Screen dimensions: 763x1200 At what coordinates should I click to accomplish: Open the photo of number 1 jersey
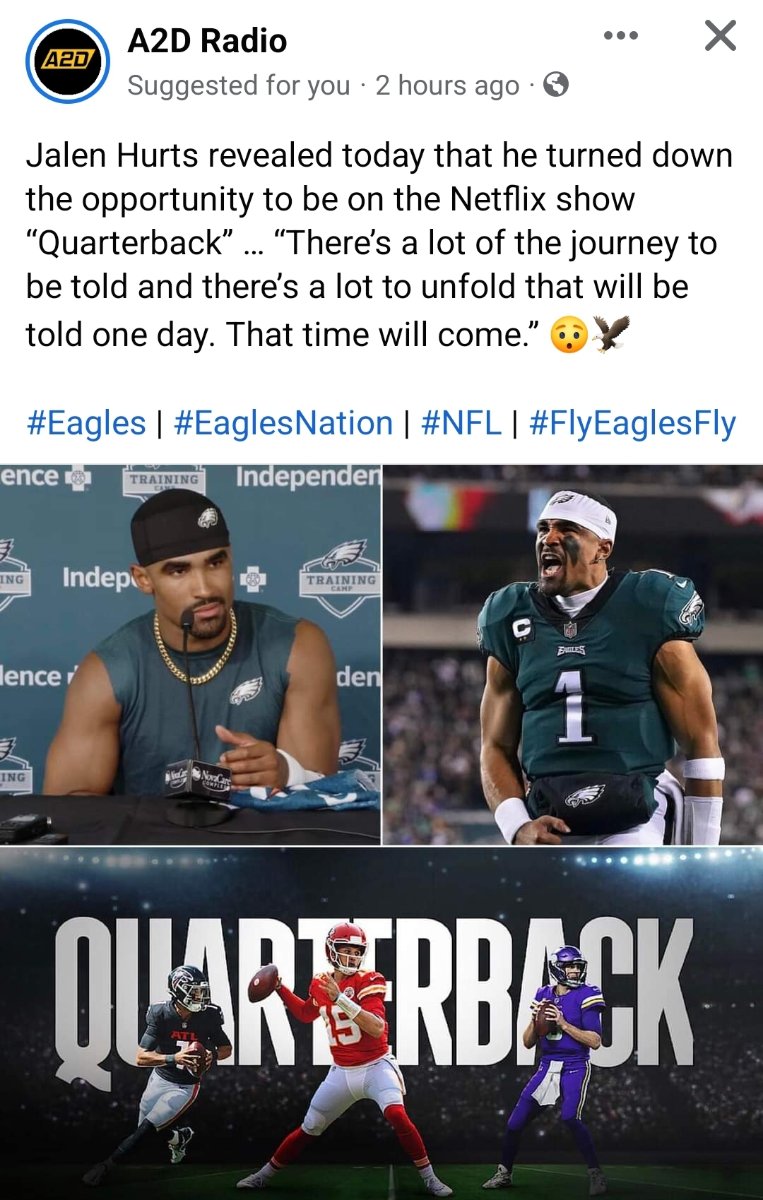(x=573, y=654)
